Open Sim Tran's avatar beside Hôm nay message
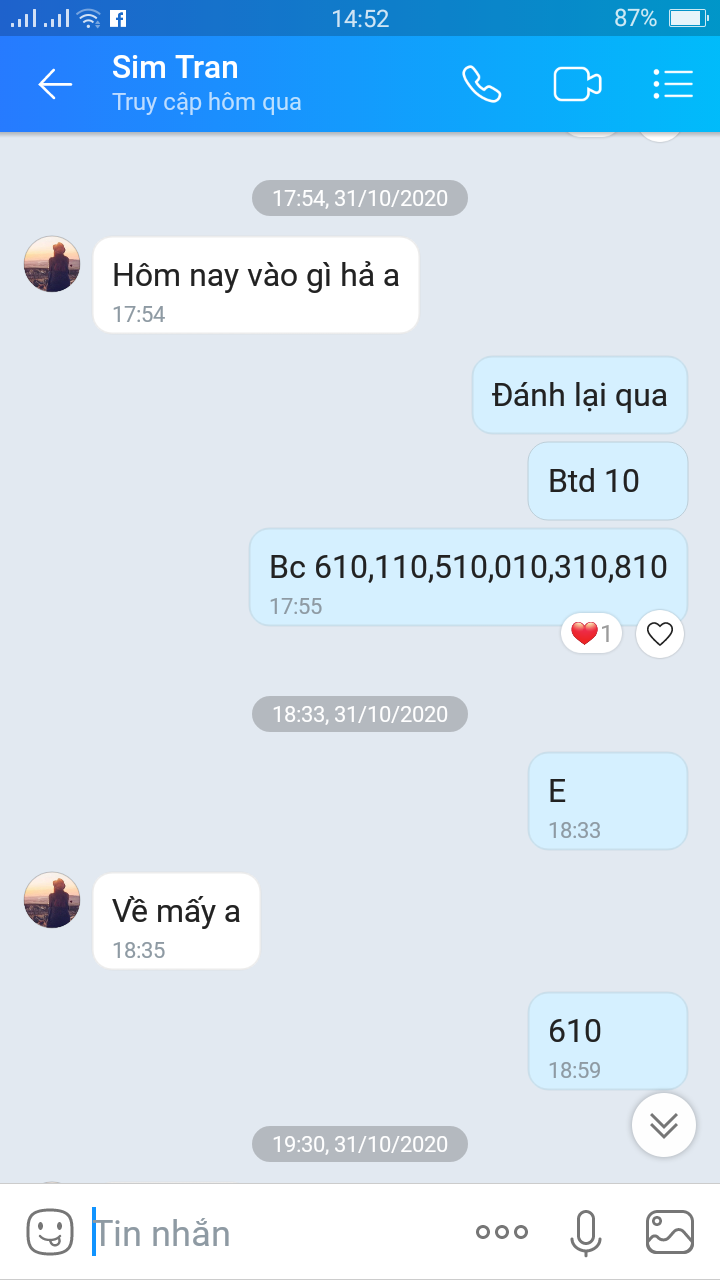Viewport: 720px width, 1280px height. pyautogui.click(x=52, y=264)
